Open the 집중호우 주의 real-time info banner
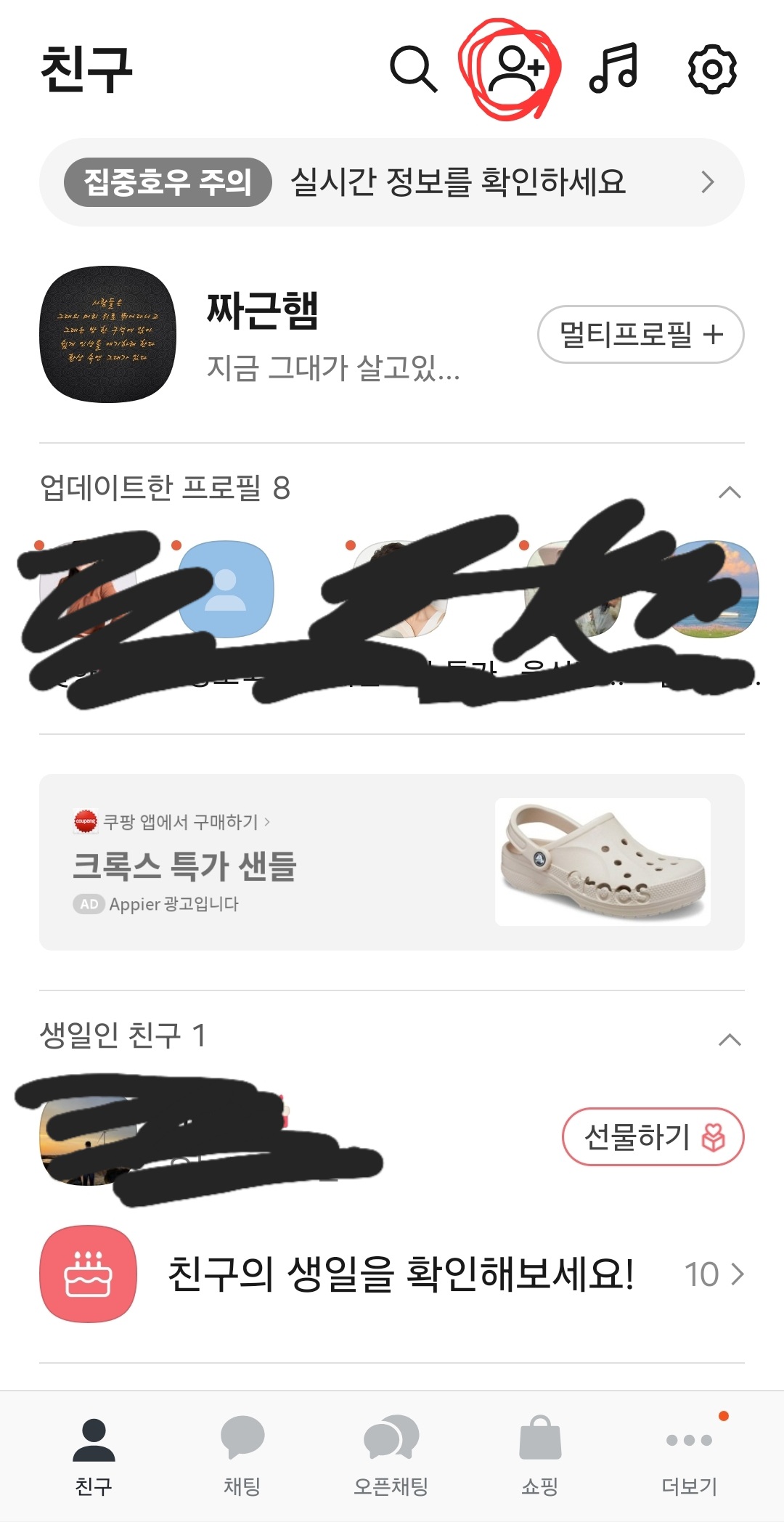784x1522 pixels. (x=392, y=182)
